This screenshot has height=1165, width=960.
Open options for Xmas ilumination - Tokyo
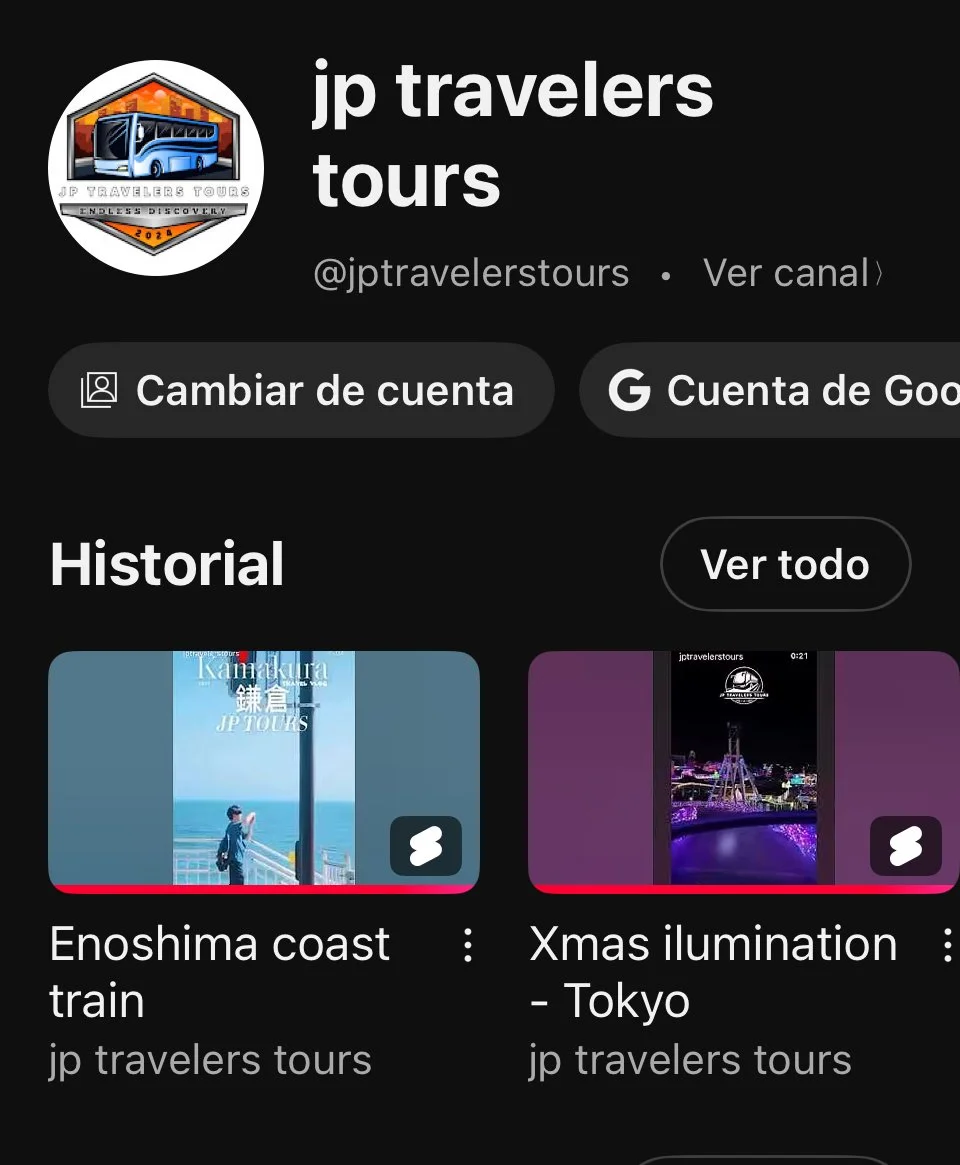946,945
